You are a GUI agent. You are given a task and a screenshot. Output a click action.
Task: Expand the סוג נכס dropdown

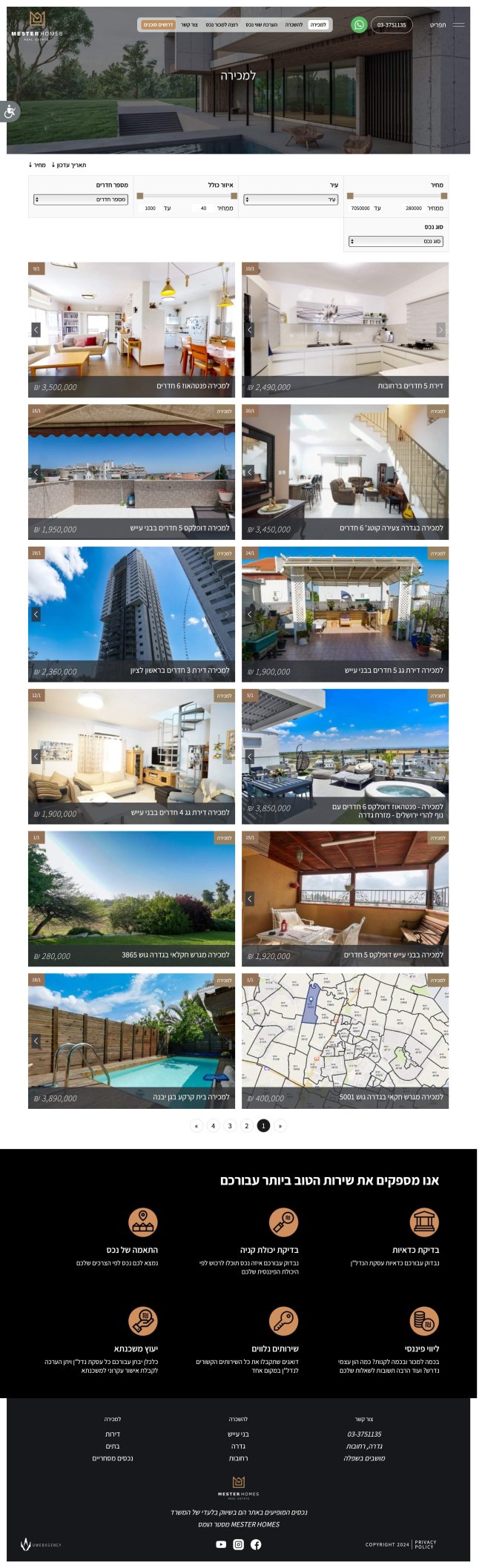point(395,241)
